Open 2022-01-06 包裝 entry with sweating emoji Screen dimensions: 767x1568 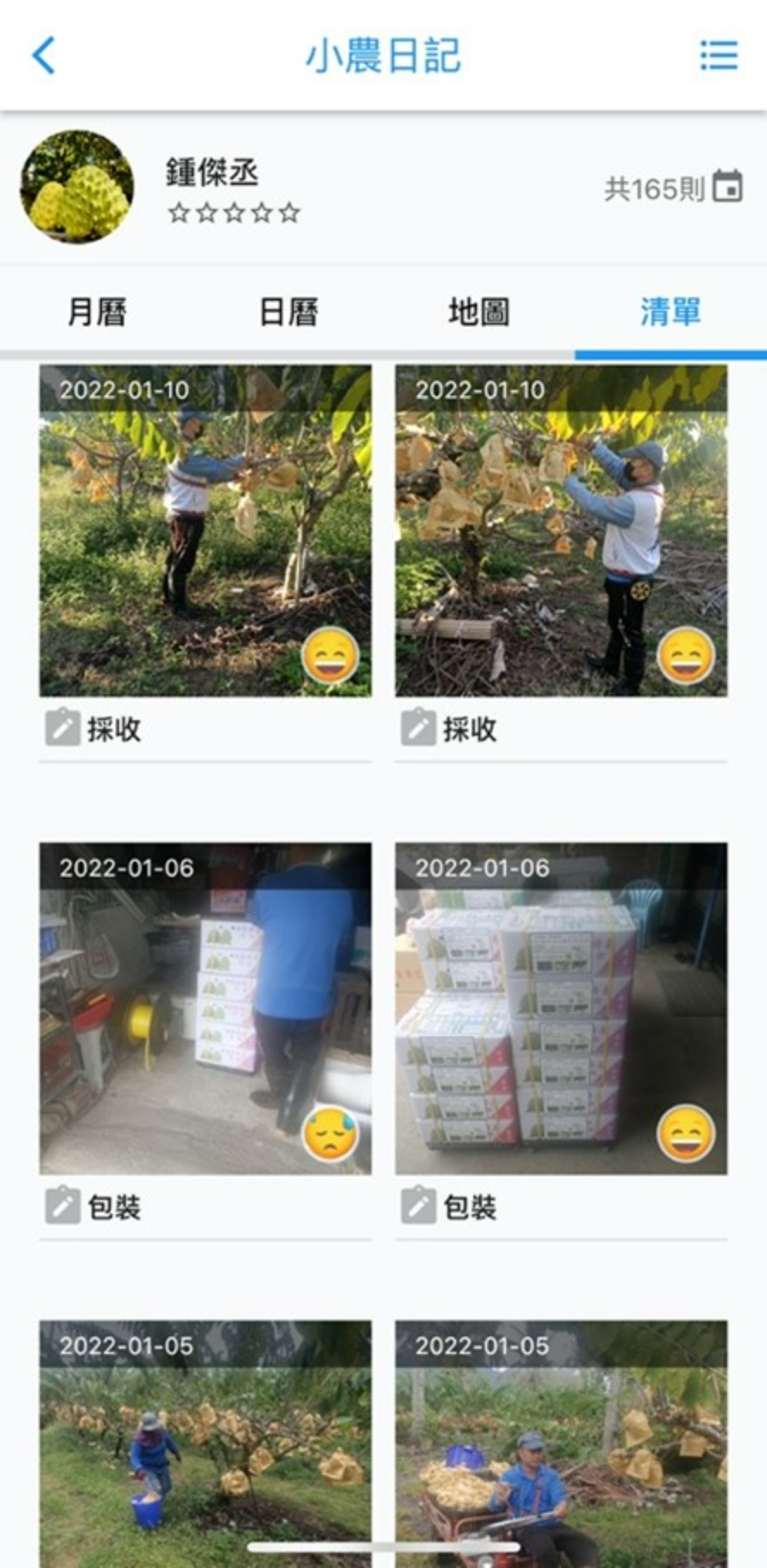coord(206,1008)
